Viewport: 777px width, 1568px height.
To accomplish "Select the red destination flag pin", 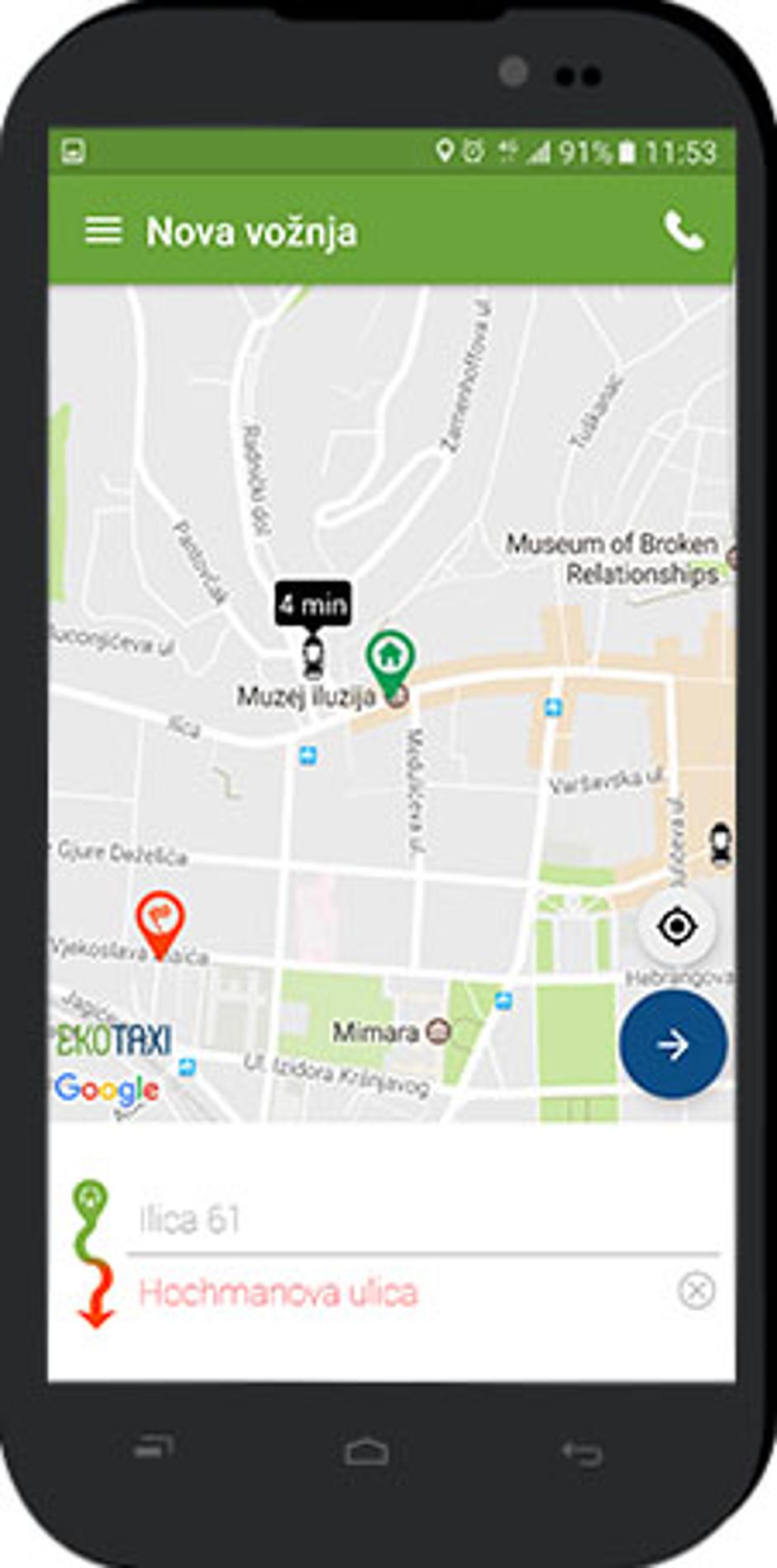I will pos(160,921).
